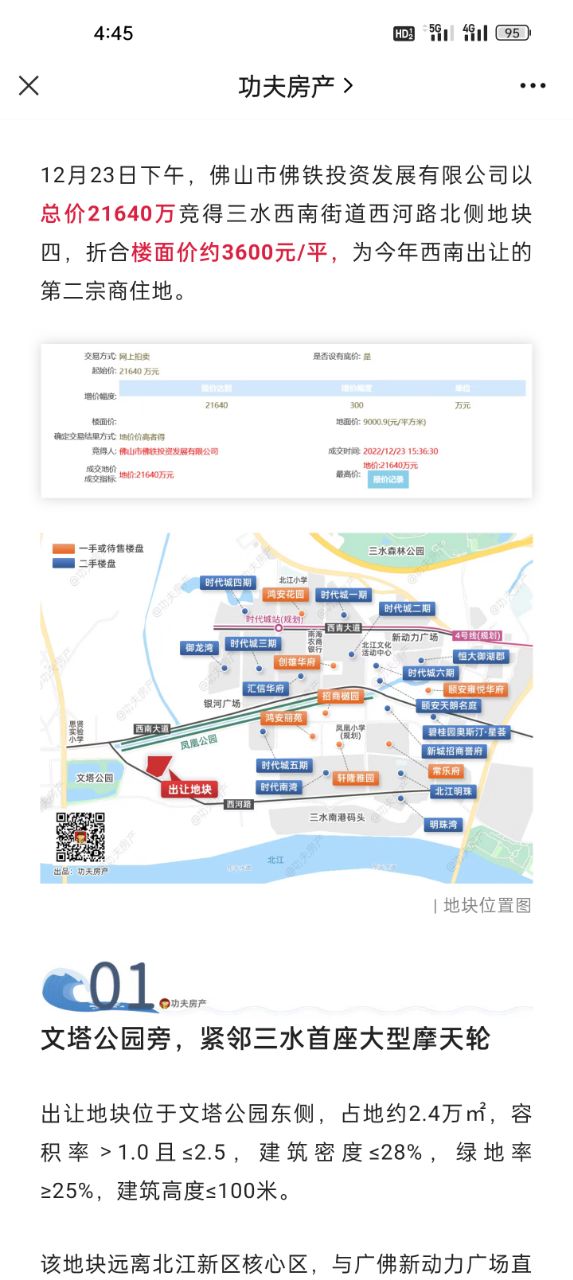
Task: View the land auction record image
Action: (286, 421)
